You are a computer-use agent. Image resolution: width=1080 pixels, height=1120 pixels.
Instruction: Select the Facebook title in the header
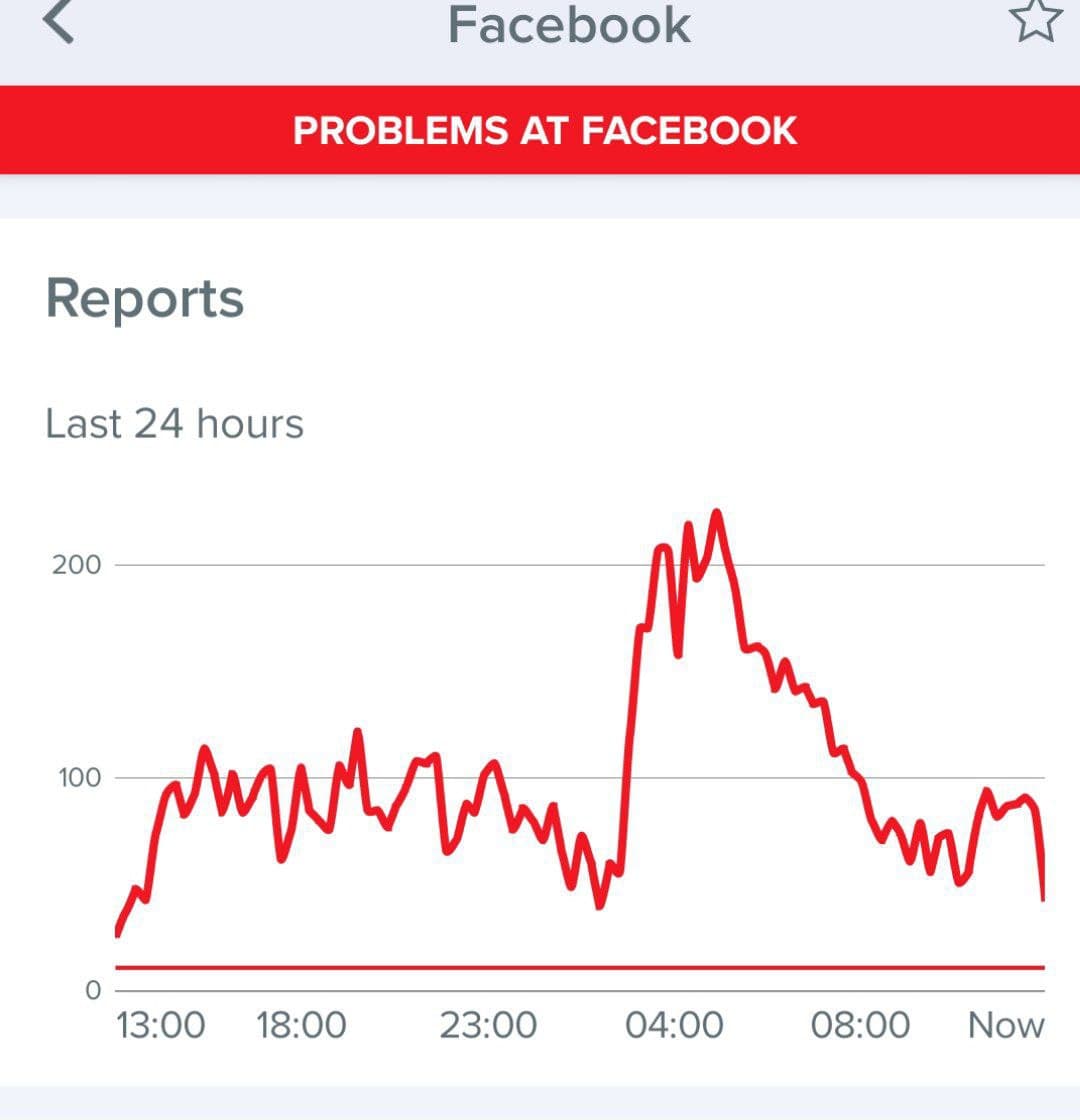click(570, 27)
